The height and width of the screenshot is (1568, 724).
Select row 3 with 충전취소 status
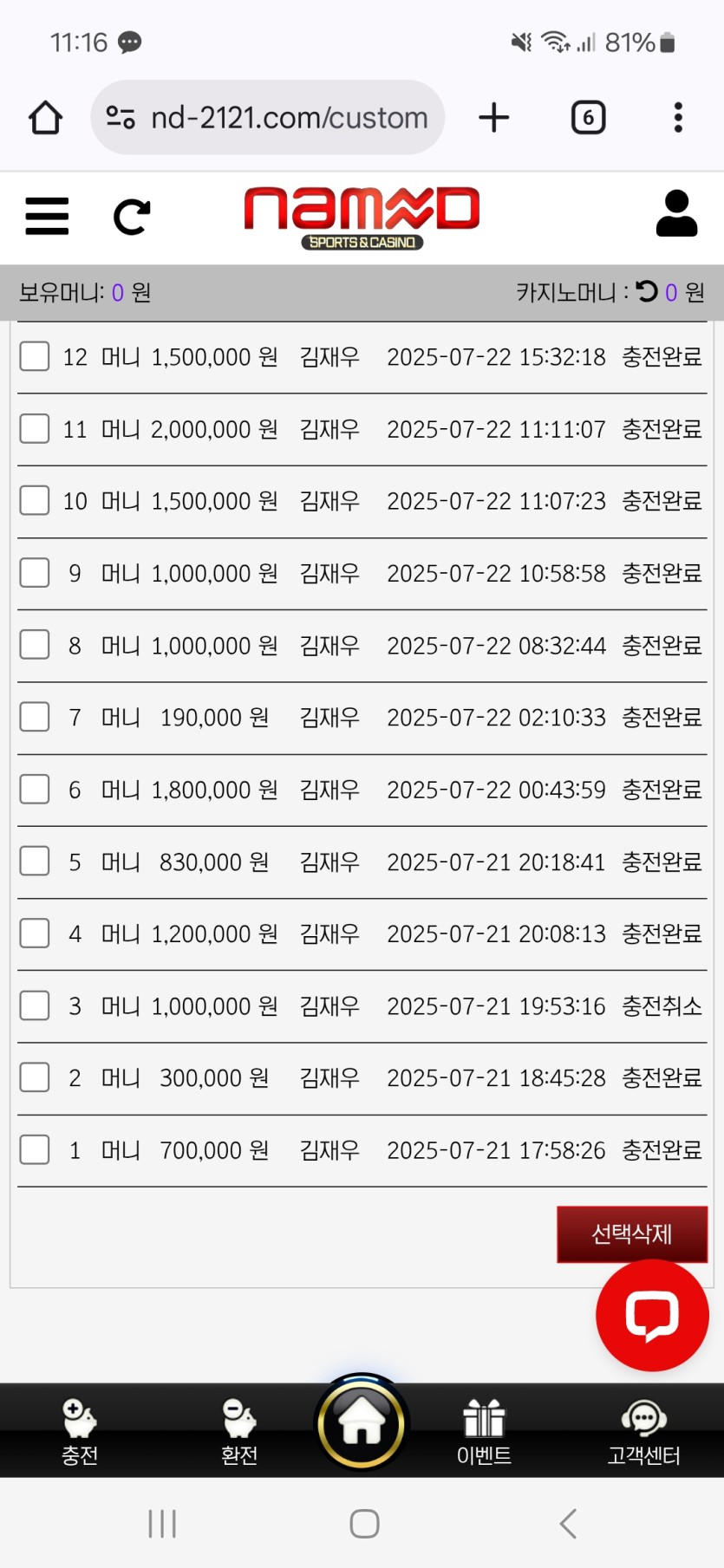click(35, 1005)
